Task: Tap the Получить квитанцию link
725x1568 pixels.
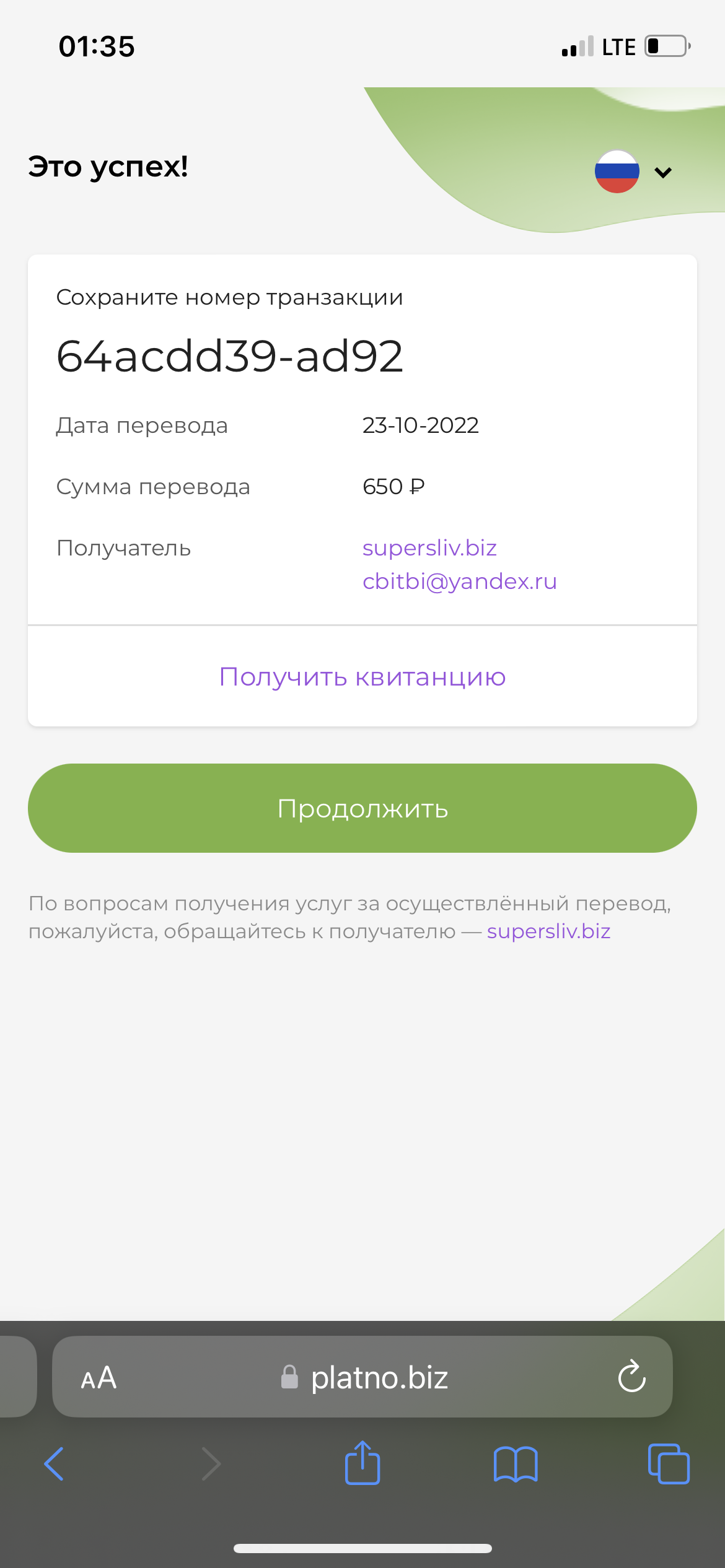Action: [x=362, y=677]
